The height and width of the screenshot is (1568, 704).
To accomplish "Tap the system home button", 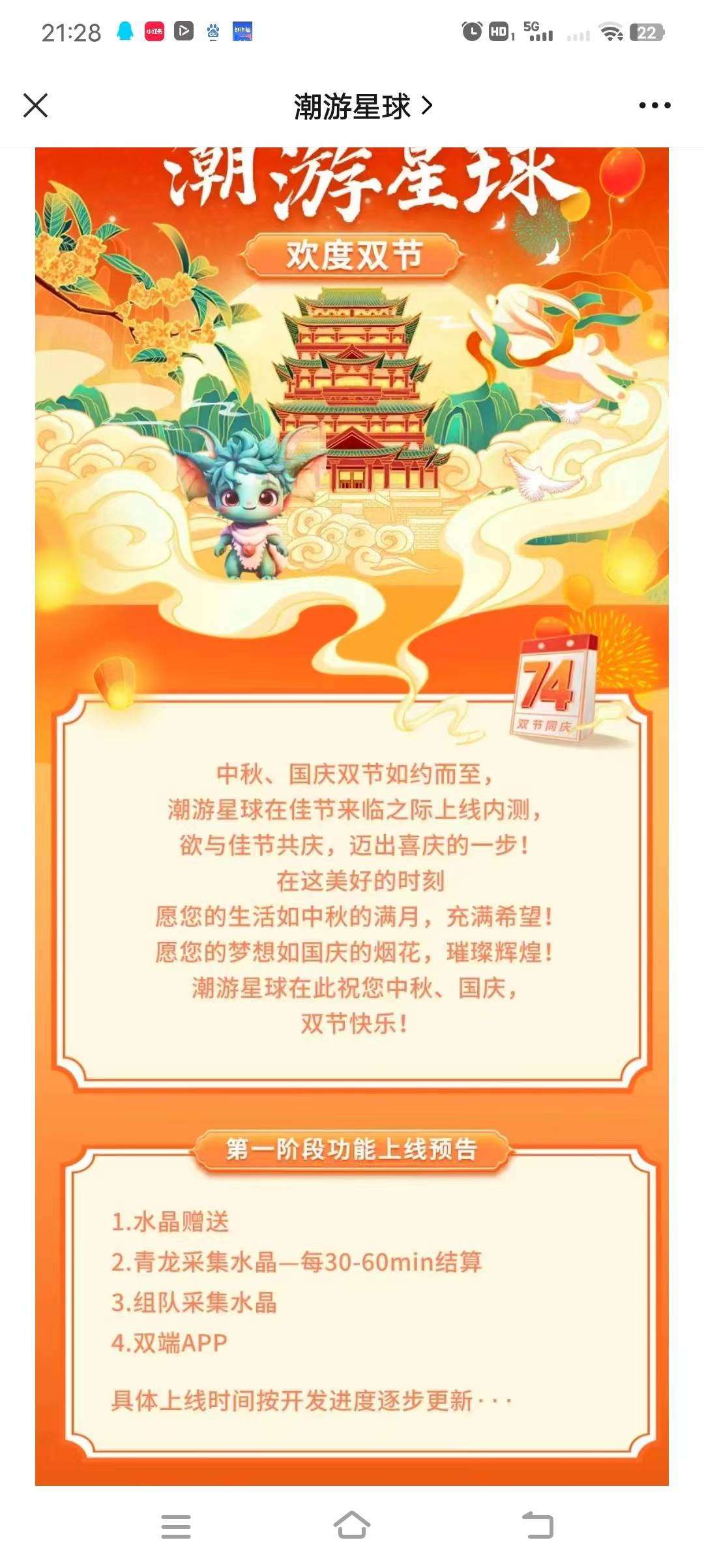I will click(x=352, y=1526).
